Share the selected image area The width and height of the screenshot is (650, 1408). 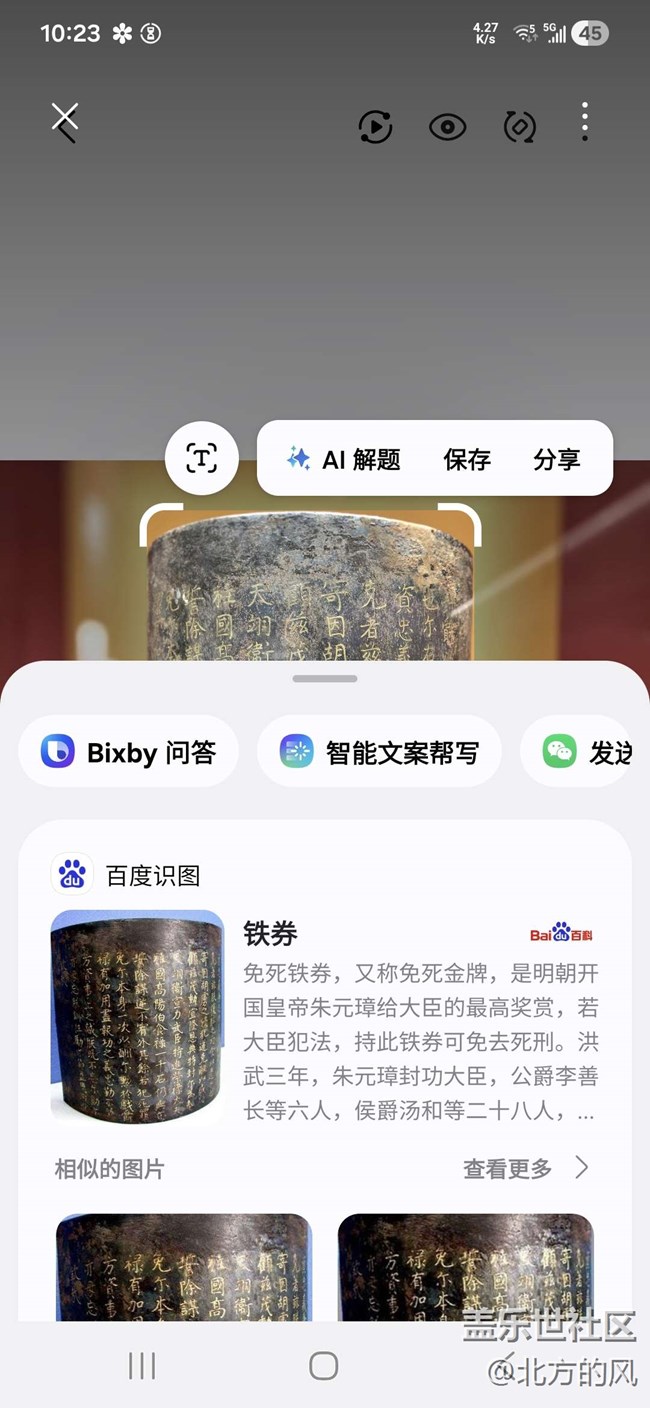[557, 459]
